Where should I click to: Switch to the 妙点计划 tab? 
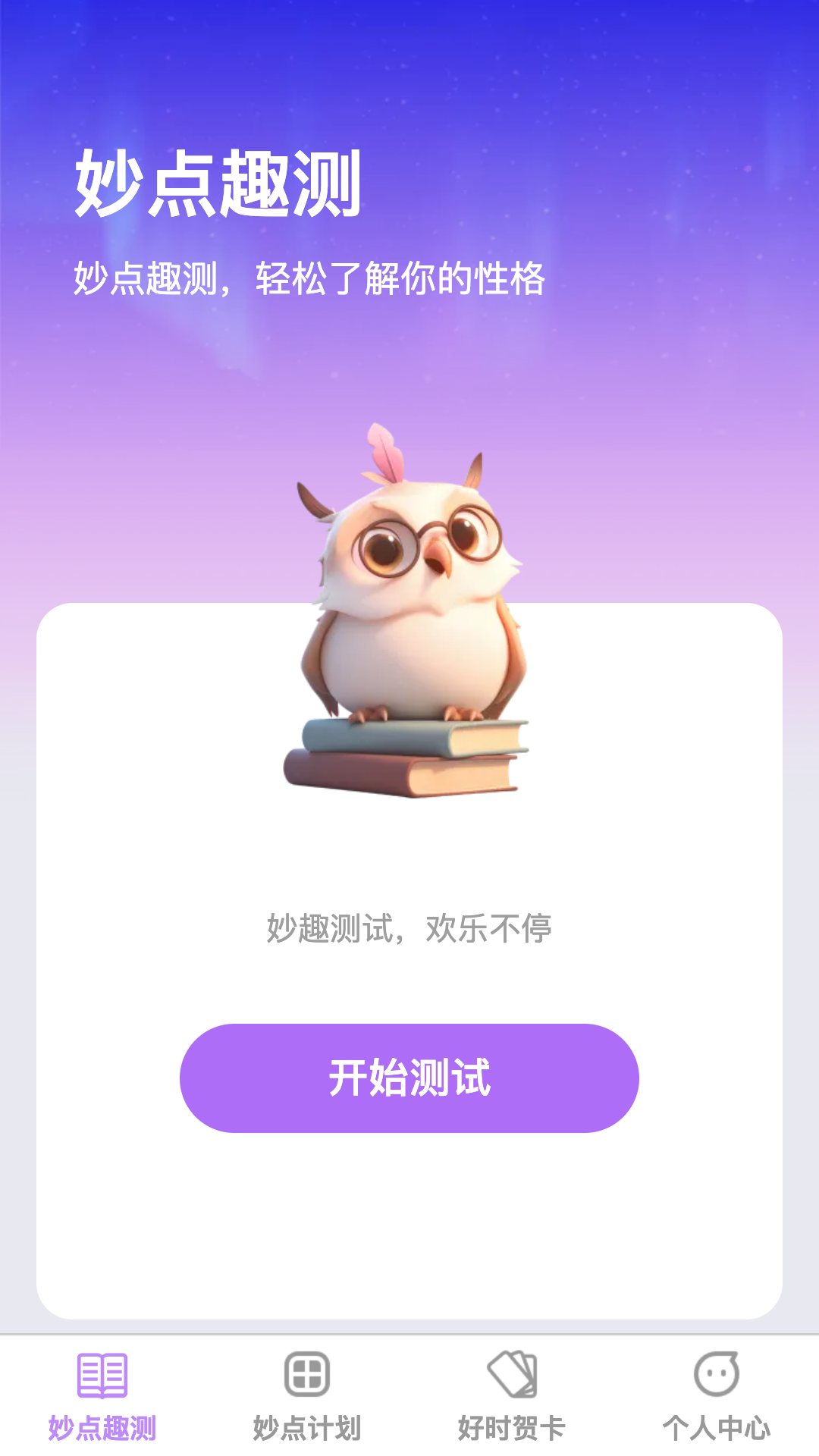[x=307, y=1395]
